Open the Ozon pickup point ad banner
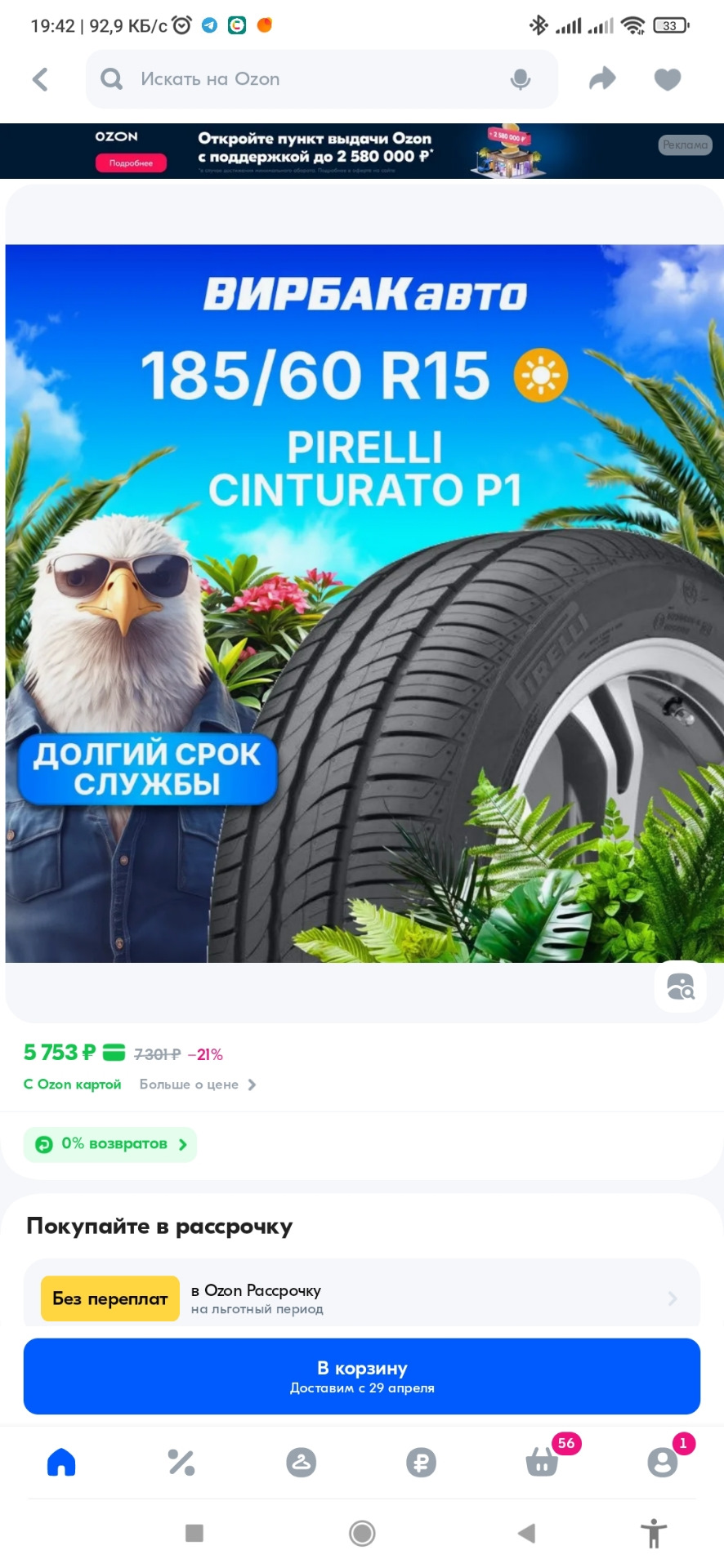Screen dimensions: 724x1568 pos(362,150)
